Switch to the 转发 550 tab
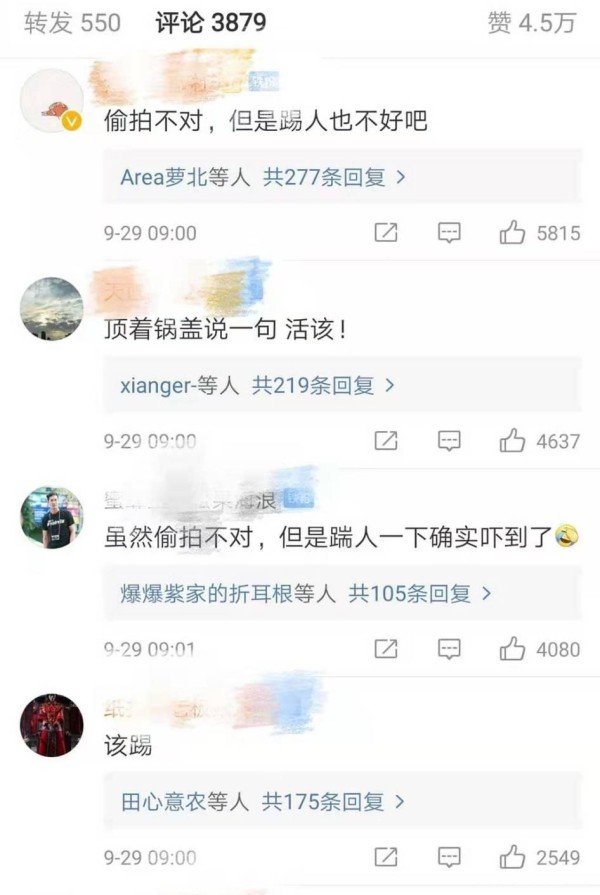Viewport: 600px width, 895px height. [71, 23]
